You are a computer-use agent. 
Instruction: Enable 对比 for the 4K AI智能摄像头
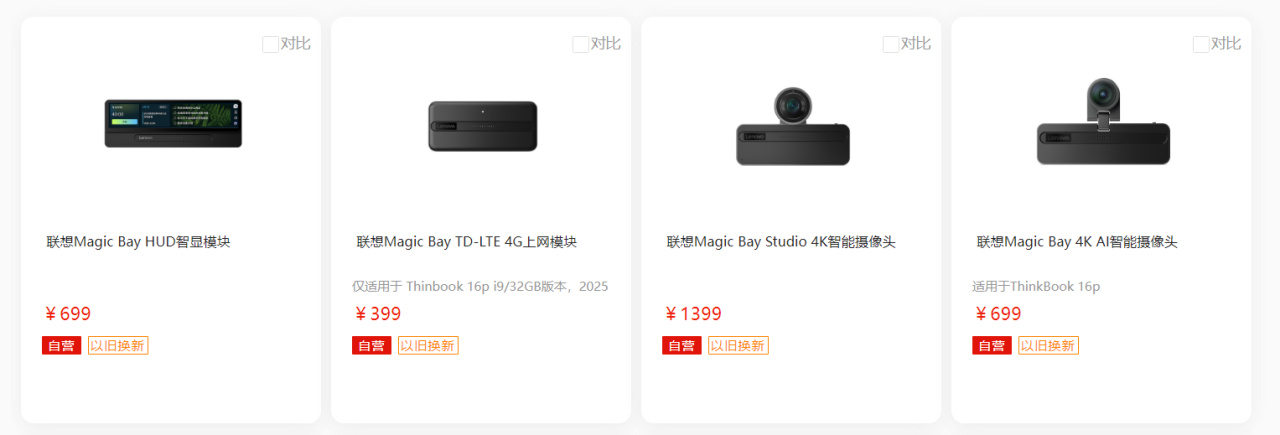pos(1201,44)
